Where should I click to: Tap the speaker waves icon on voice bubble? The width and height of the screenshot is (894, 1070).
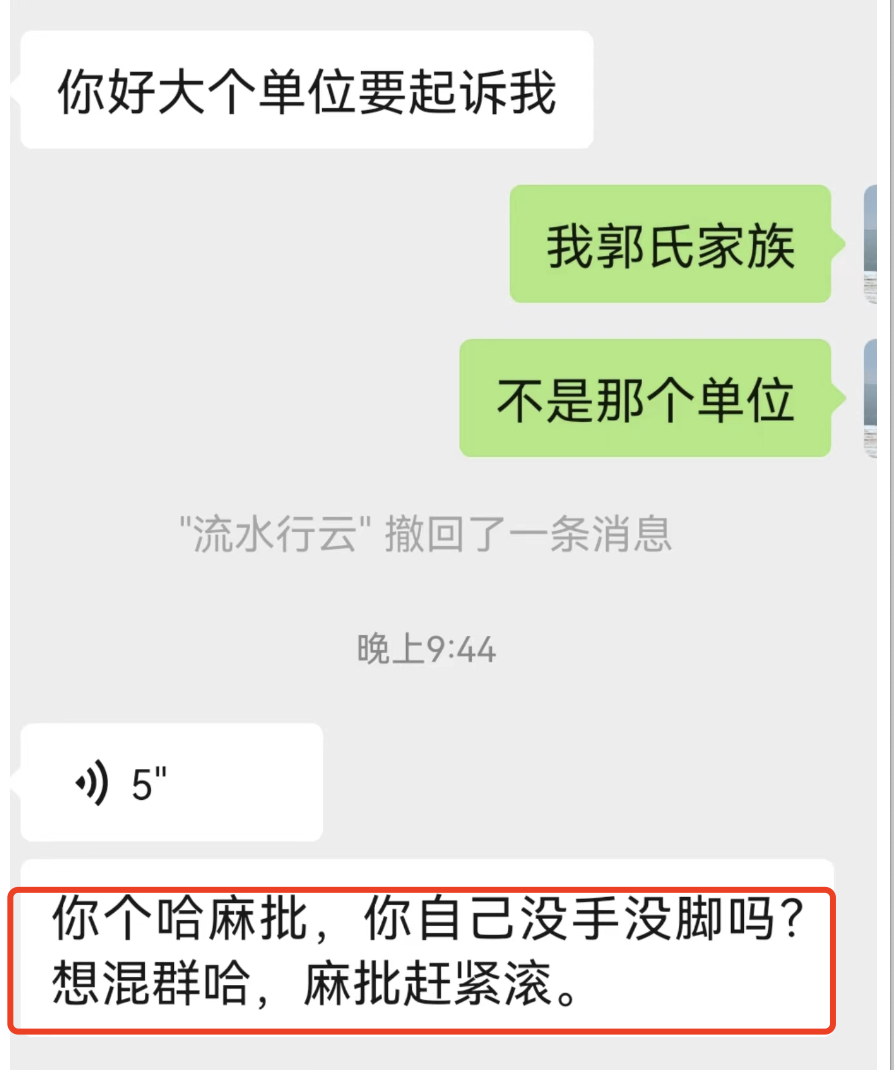point(91,782)
